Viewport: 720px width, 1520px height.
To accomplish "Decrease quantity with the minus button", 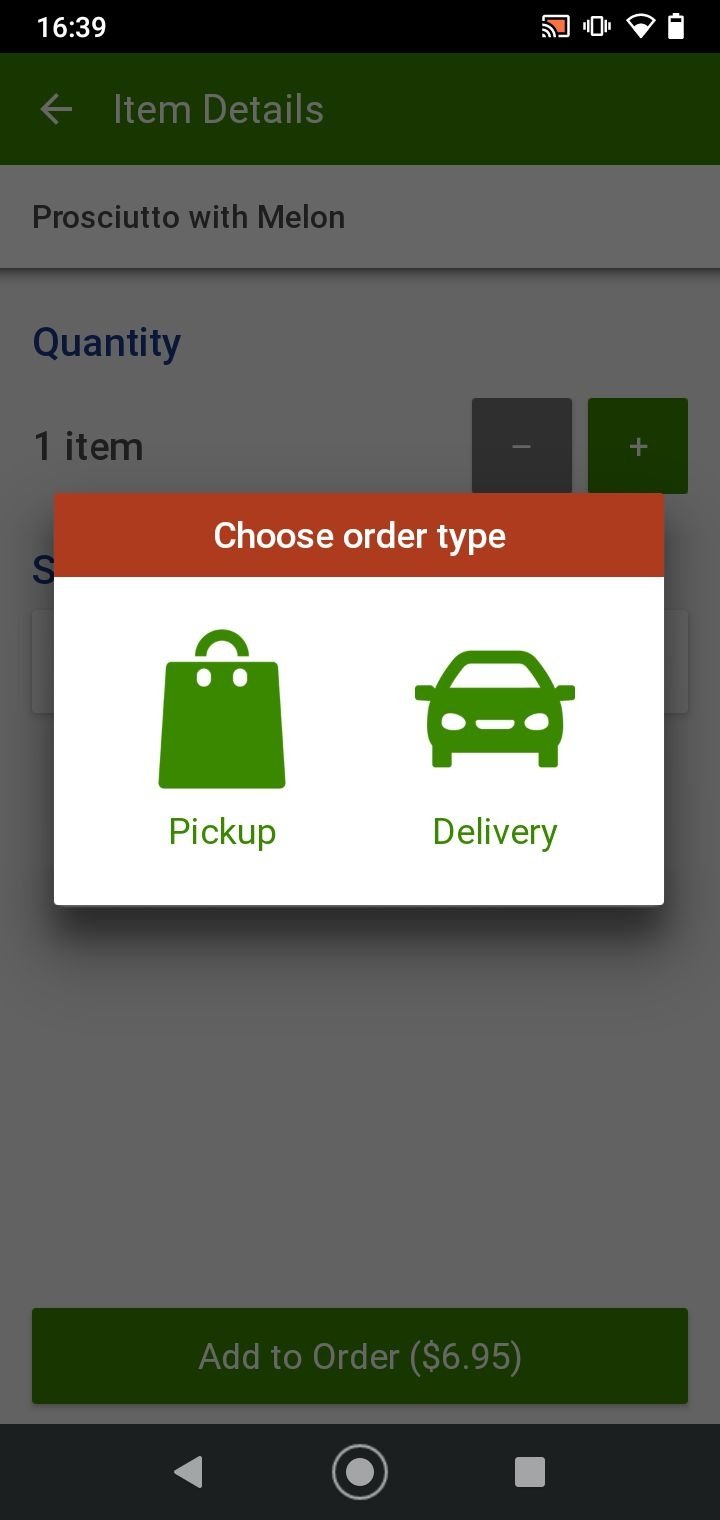I will 522,446.
